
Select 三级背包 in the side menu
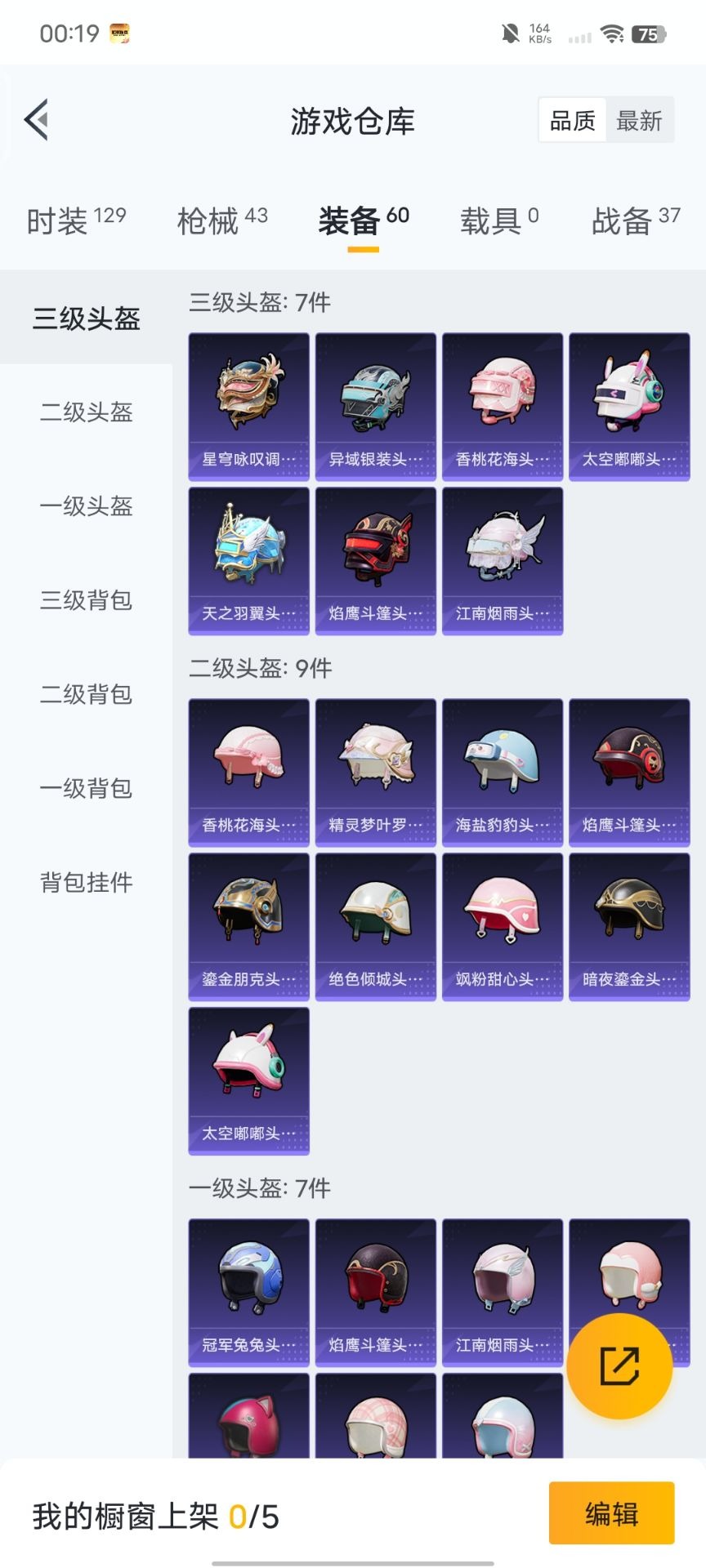[x=87, y=600]
